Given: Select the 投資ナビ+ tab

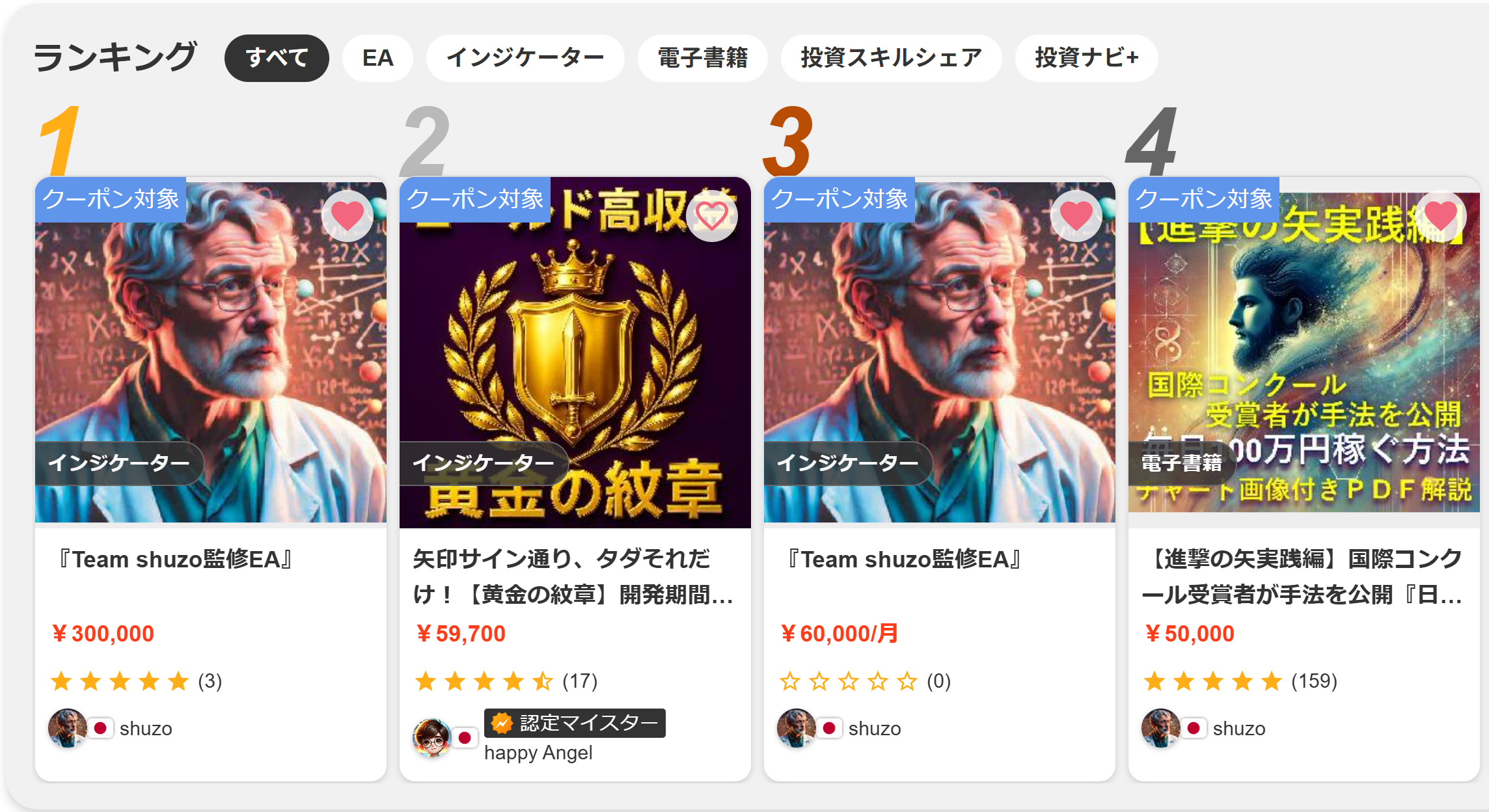Looking at the screenshot, I should coord(1086,58).
